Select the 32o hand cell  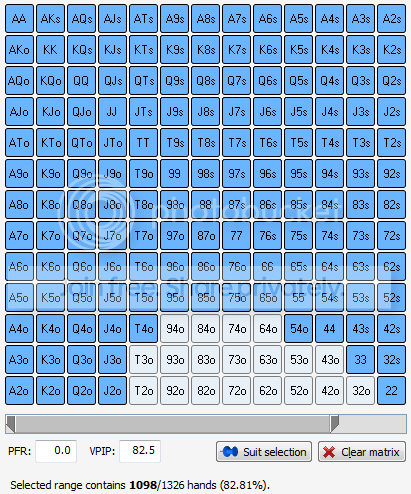[360, 391]
